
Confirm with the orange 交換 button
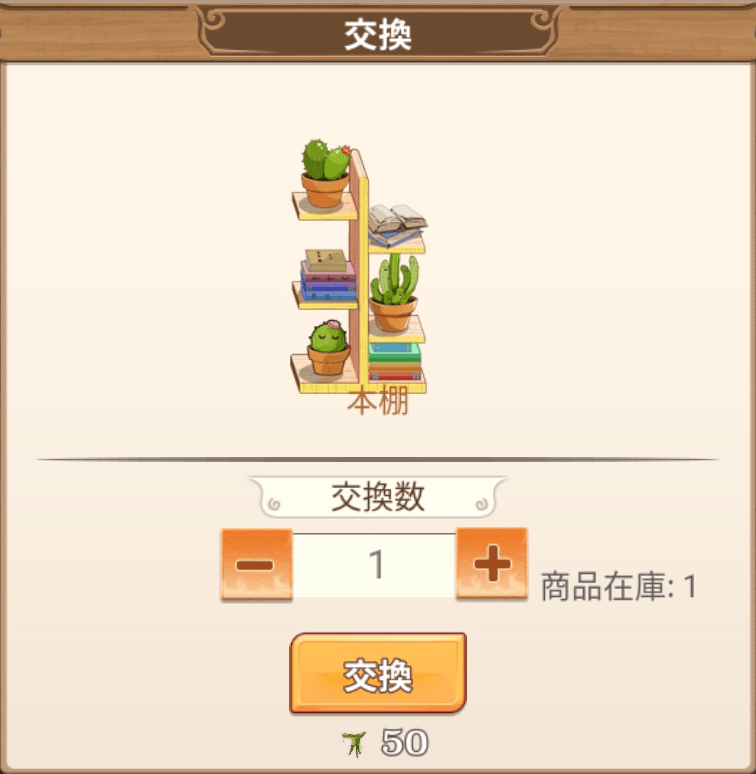pos(378,673)
